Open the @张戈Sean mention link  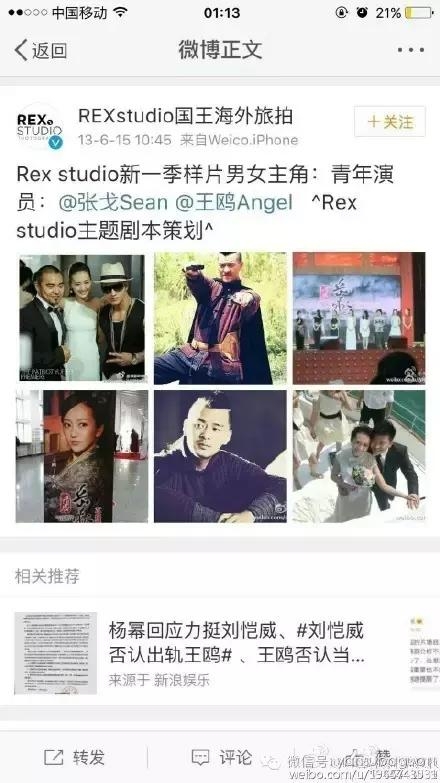coord(113,203)
